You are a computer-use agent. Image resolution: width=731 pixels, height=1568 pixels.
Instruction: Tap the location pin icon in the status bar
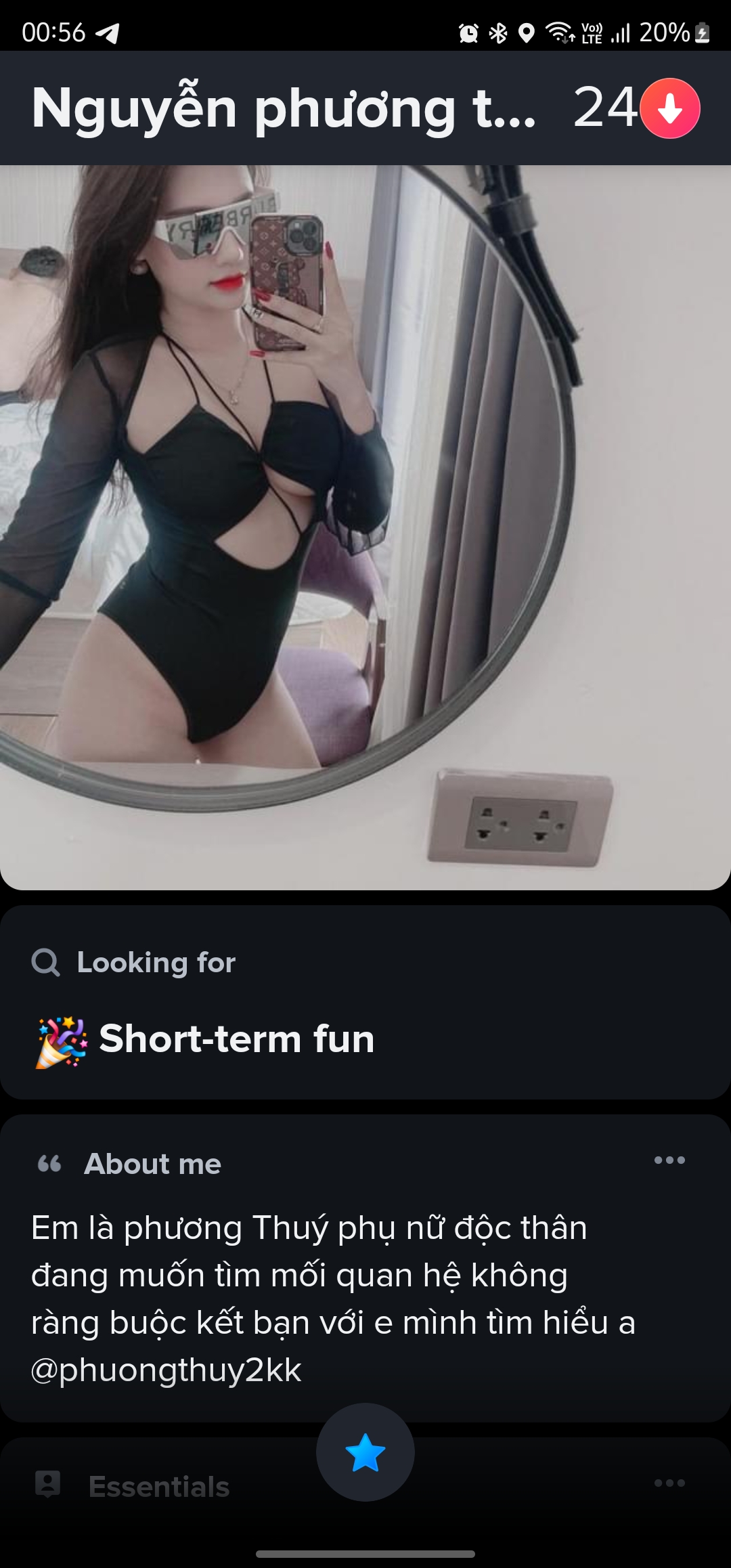pyautogui.click(x=525, y=30)
